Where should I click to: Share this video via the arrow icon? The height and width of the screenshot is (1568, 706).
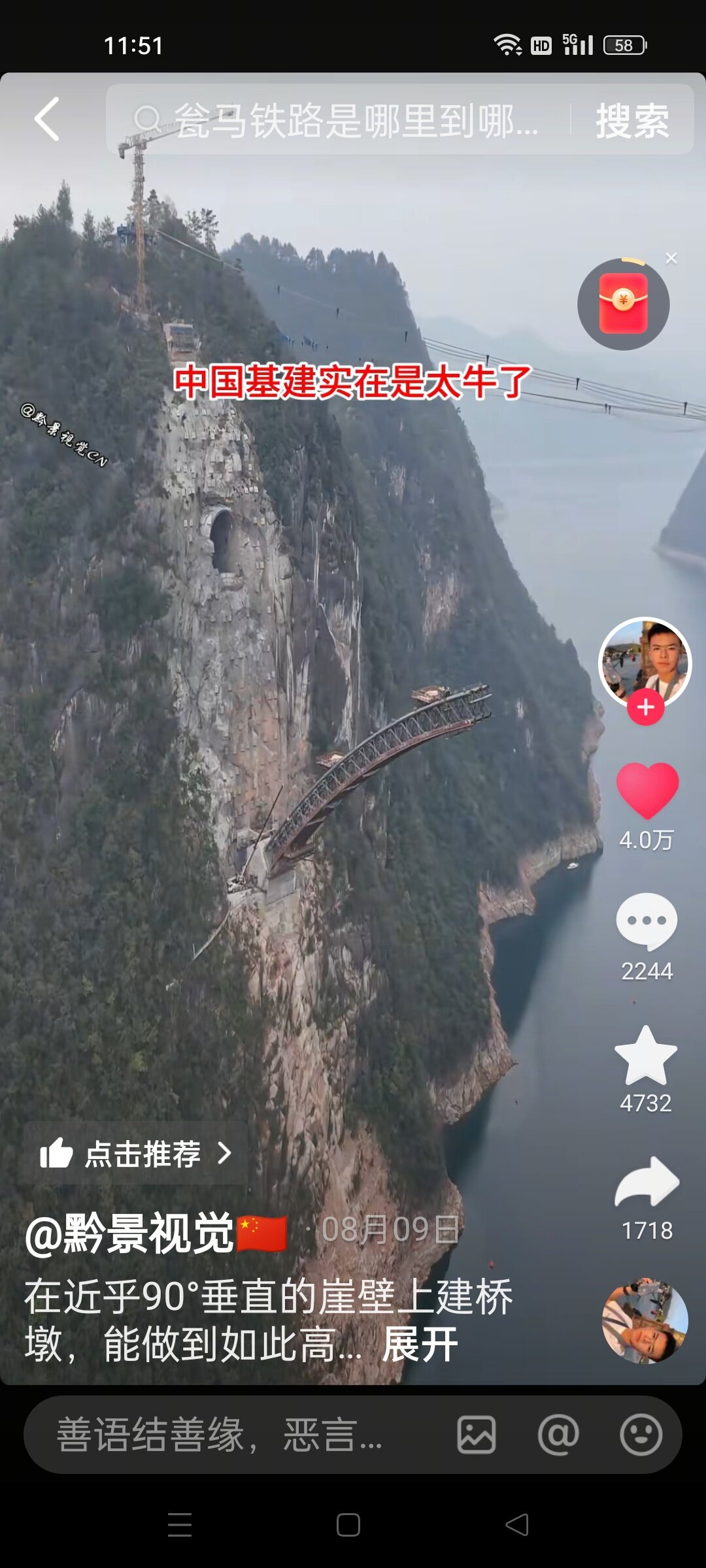(647, 1183)
